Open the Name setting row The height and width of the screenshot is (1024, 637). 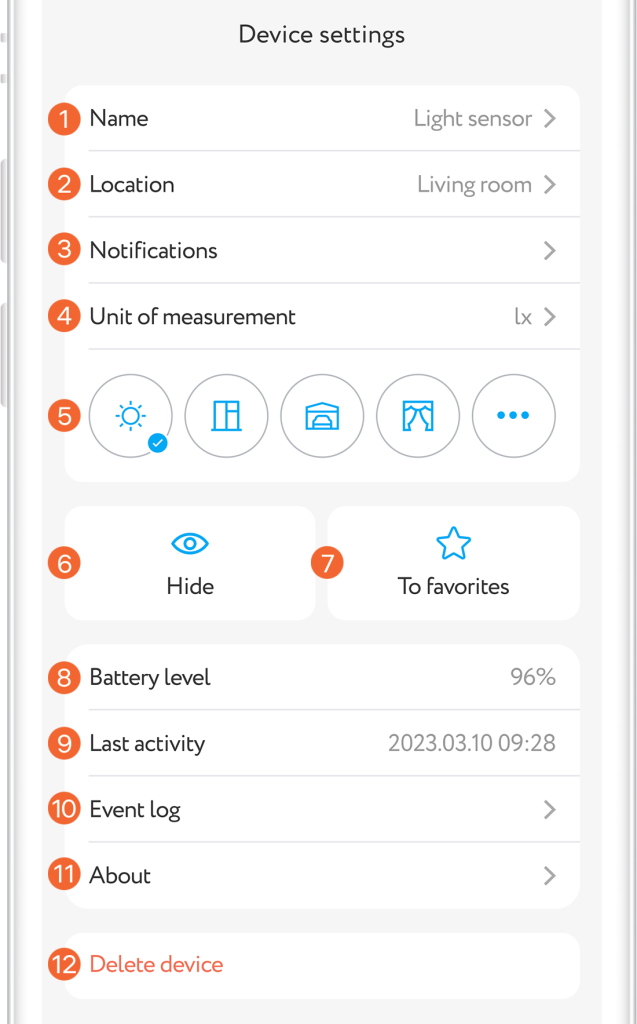322,119
